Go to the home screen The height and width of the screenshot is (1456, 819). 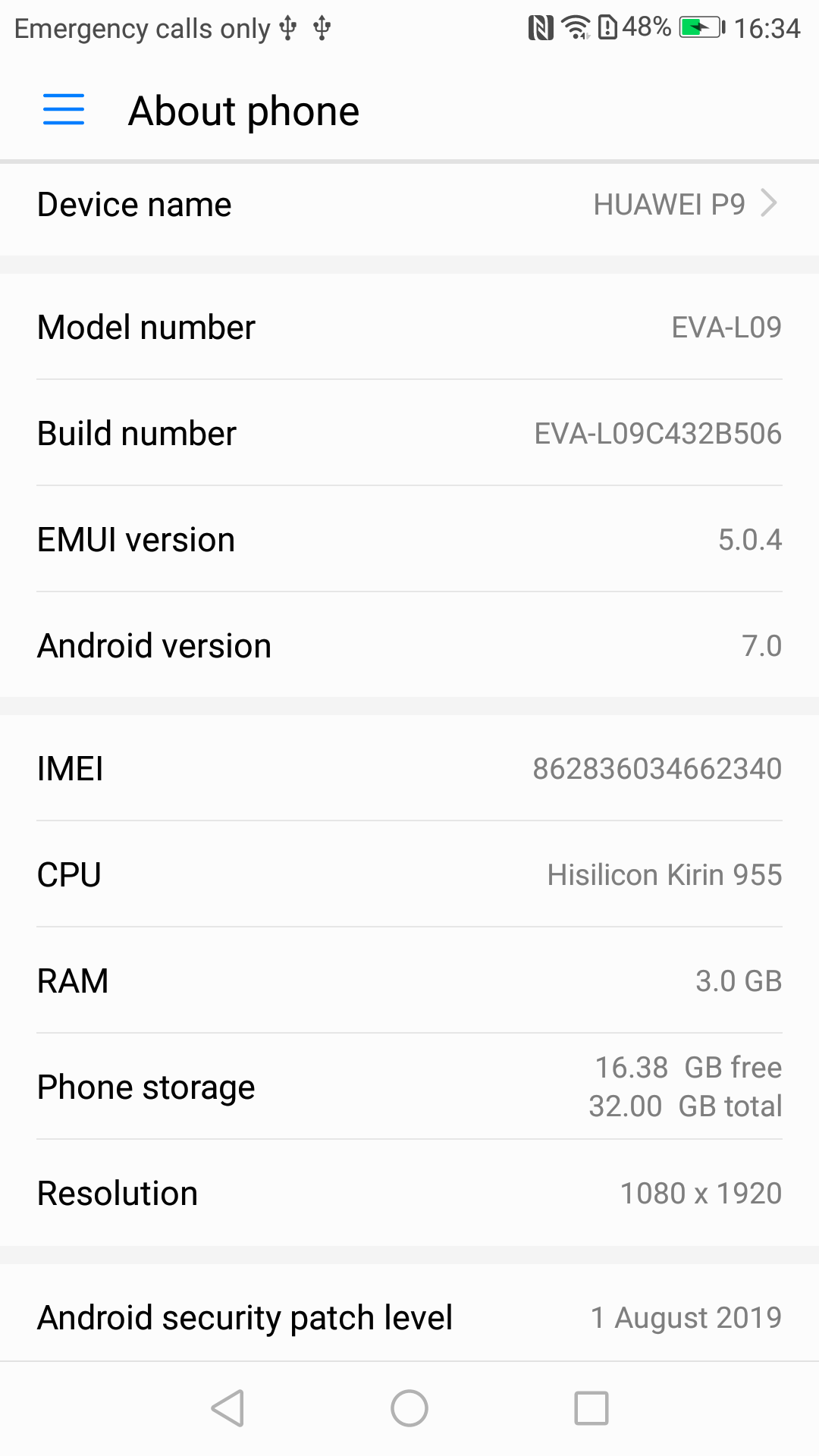(409, 1409)
